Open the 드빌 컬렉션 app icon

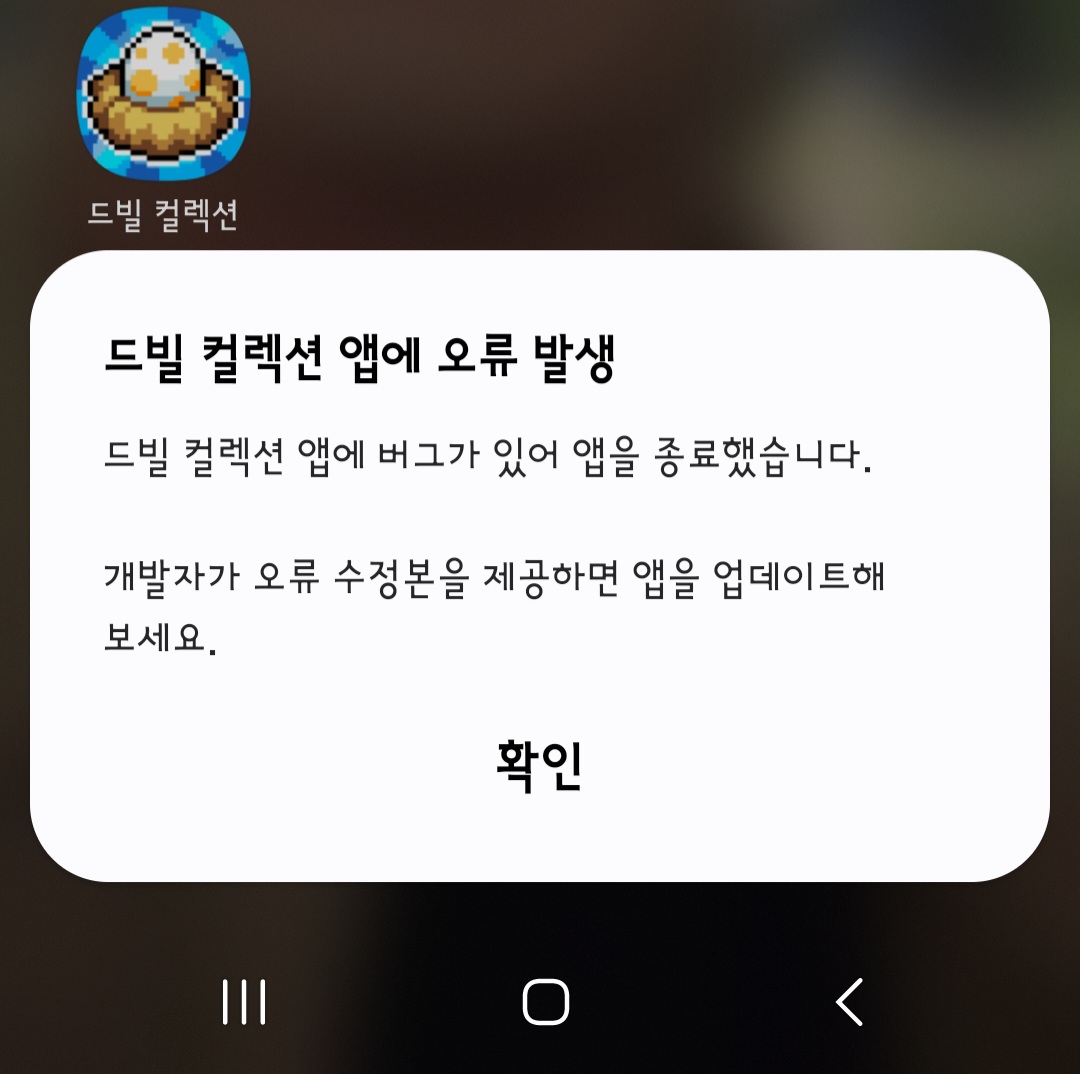click(x=163, y=93)
